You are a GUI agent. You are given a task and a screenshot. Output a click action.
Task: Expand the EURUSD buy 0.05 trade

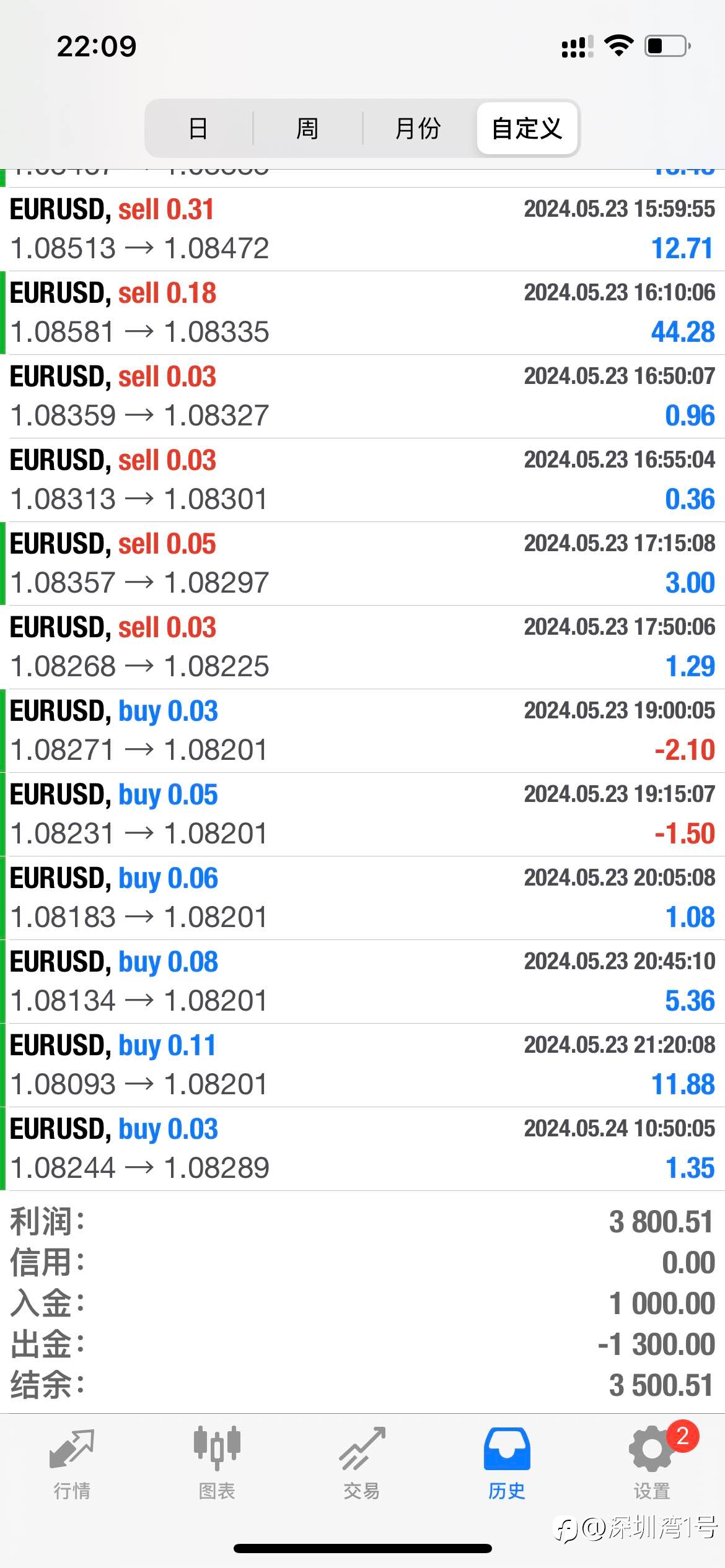(362, 814)
